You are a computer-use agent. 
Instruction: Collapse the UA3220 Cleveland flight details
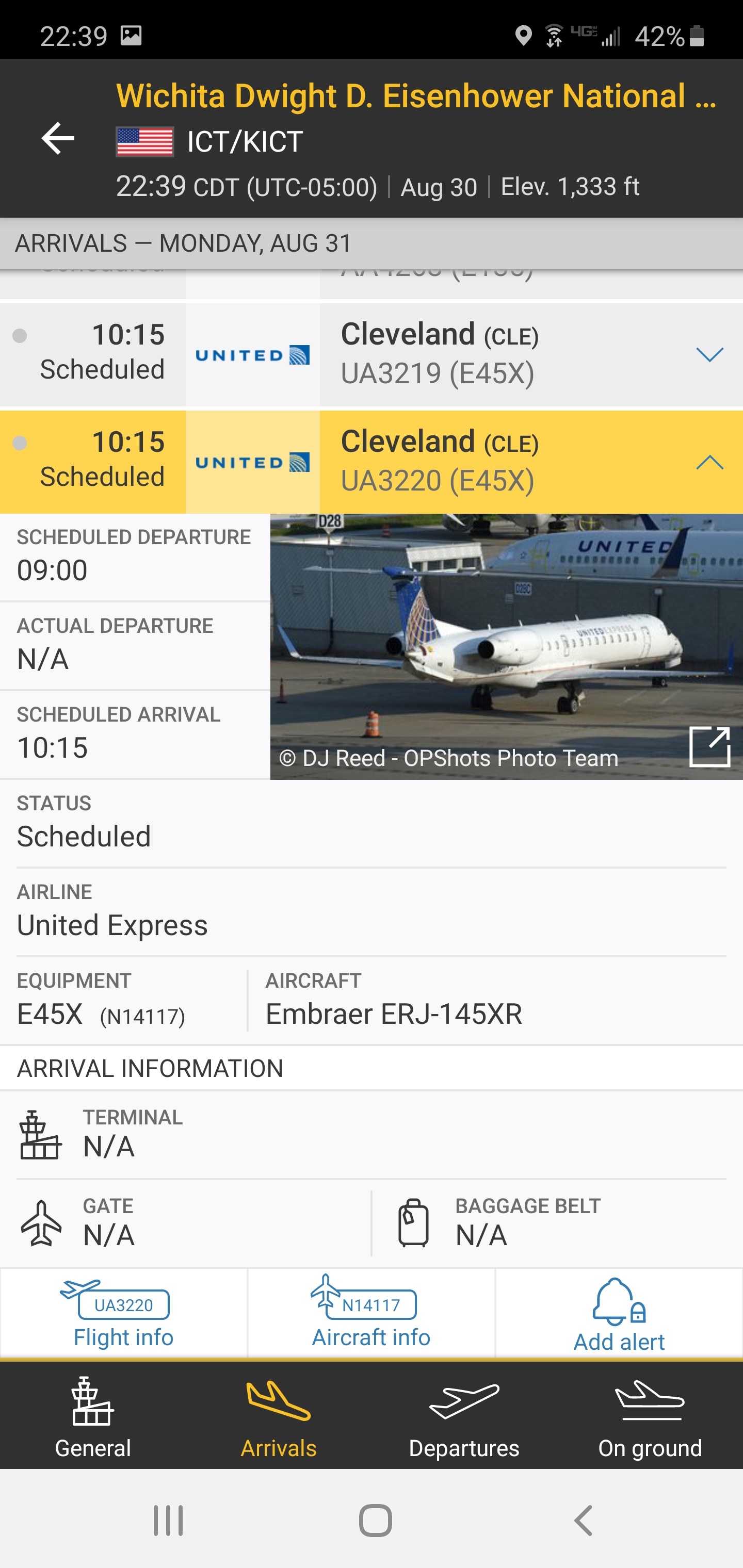tap(709, 463)
